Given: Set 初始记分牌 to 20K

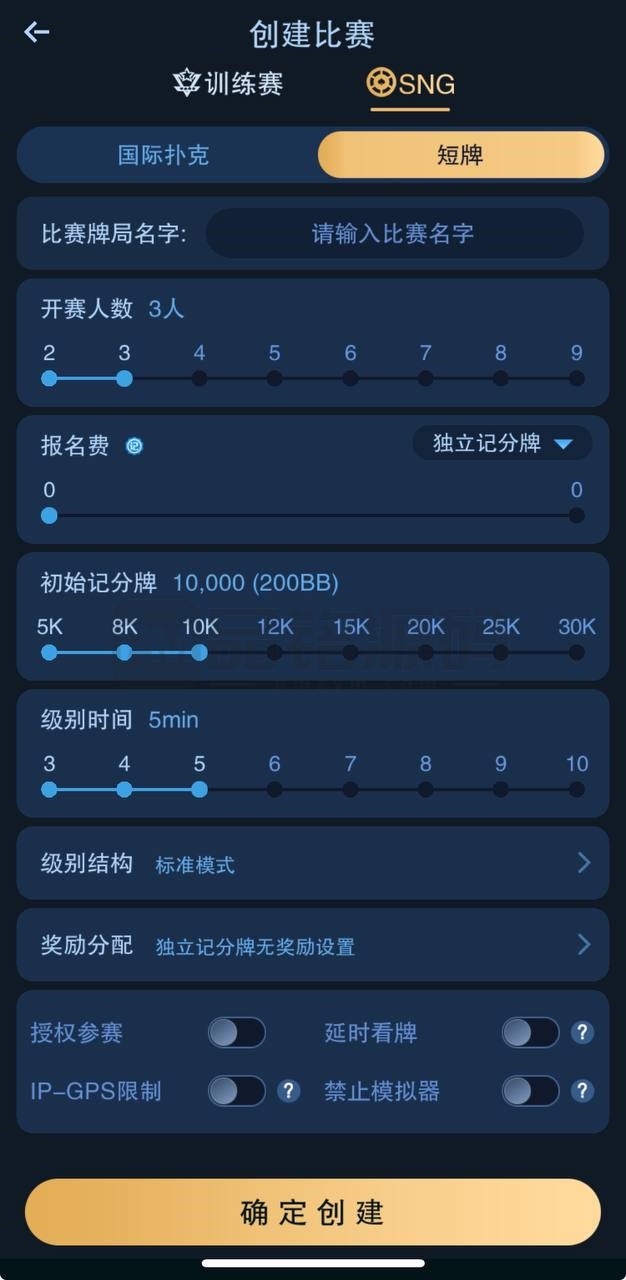Looking at the screenshot, I should [426, 652].
